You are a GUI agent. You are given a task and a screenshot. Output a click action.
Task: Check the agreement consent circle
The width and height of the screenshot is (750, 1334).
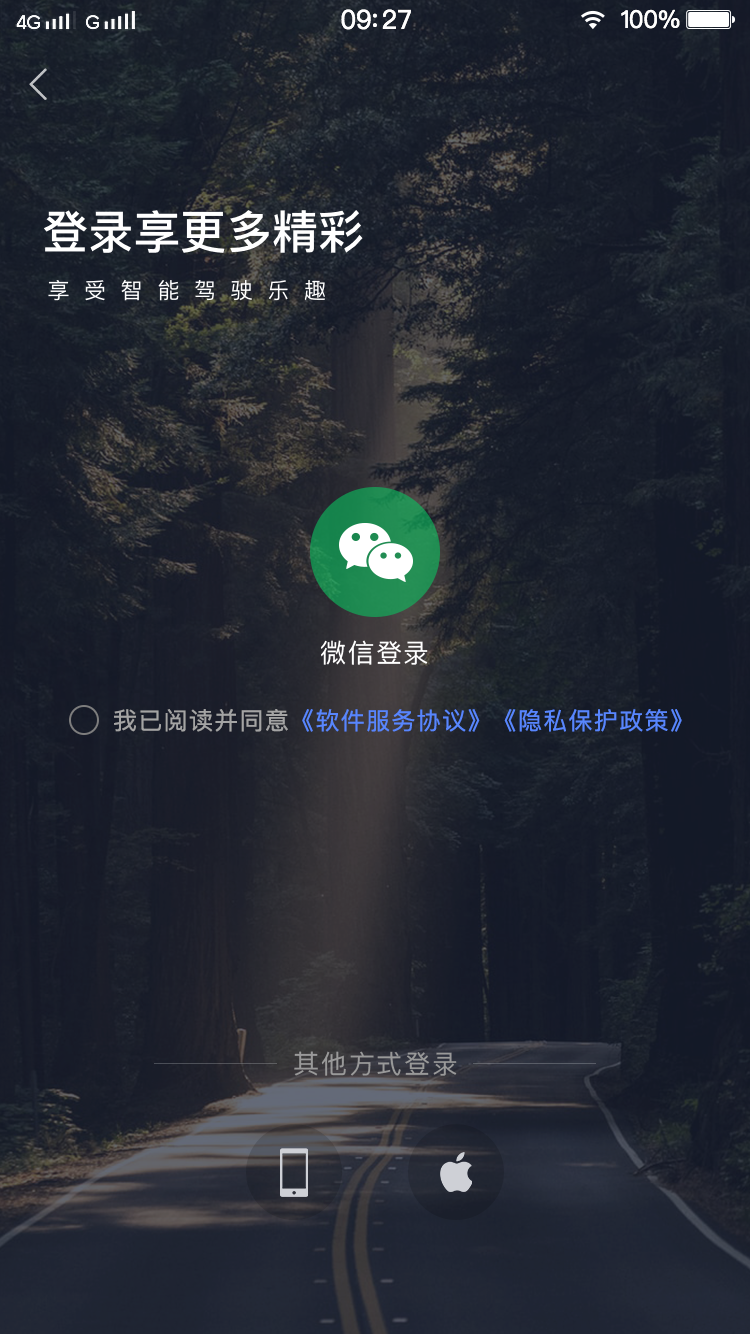84,720
